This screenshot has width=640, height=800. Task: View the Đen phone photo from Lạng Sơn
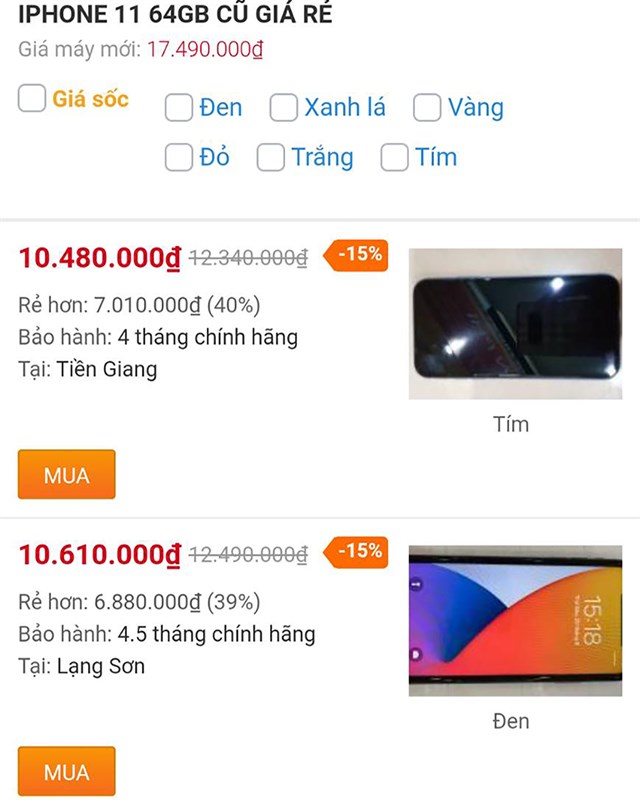[515, 621]
